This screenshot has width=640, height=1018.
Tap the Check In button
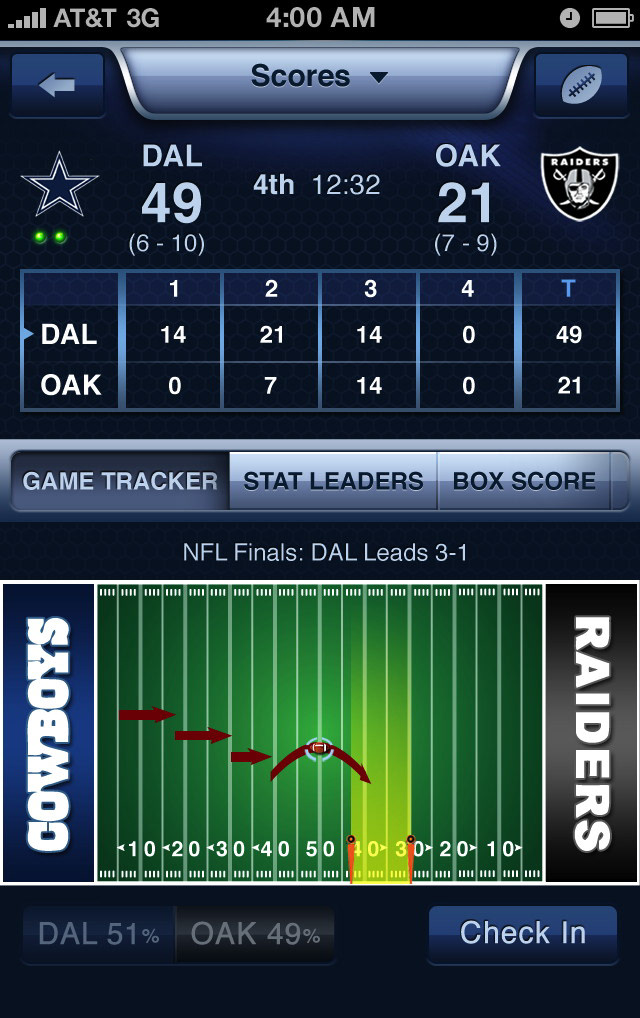pos(522,933)
